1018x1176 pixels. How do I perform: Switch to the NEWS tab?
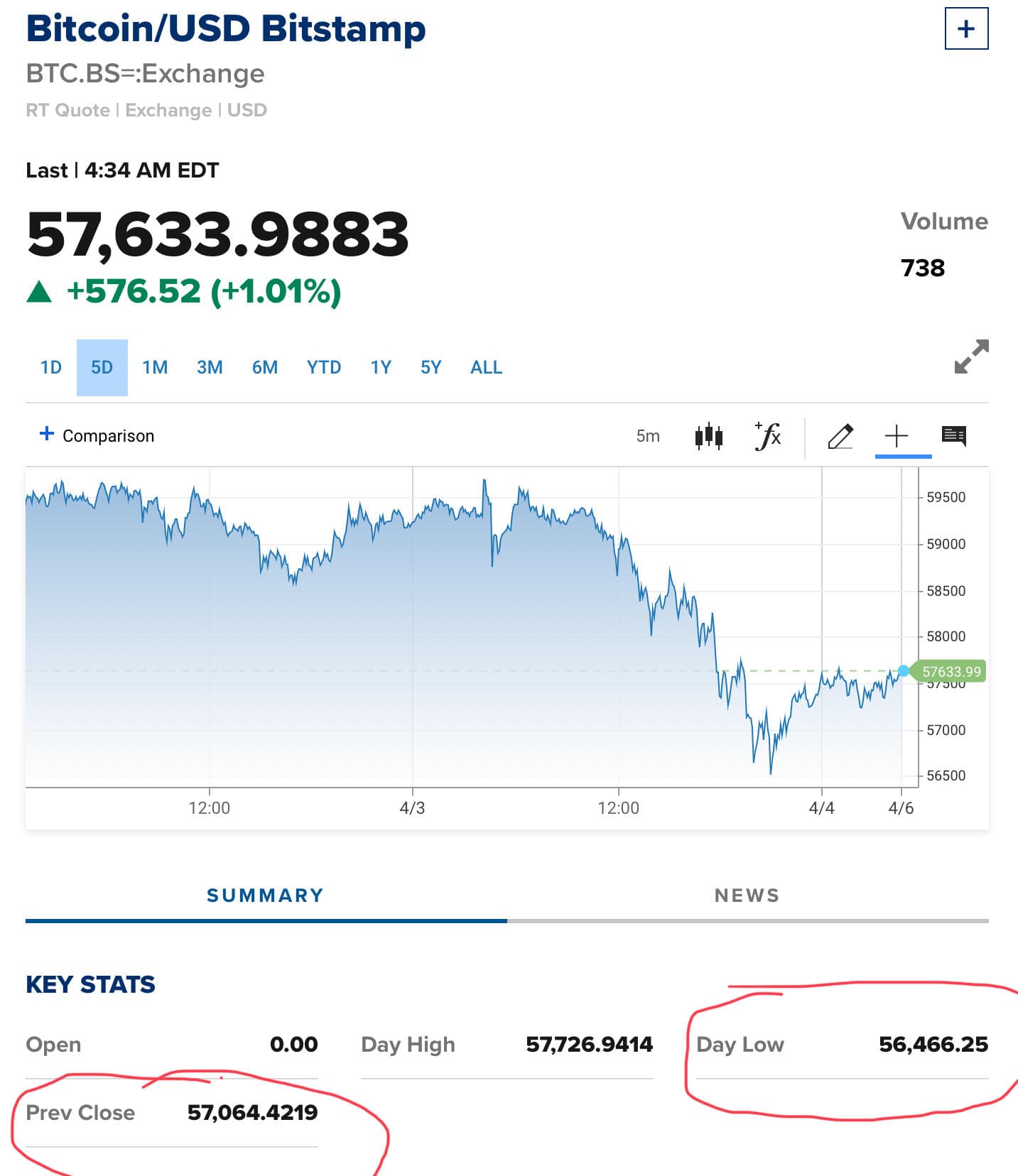pos(747,895)
